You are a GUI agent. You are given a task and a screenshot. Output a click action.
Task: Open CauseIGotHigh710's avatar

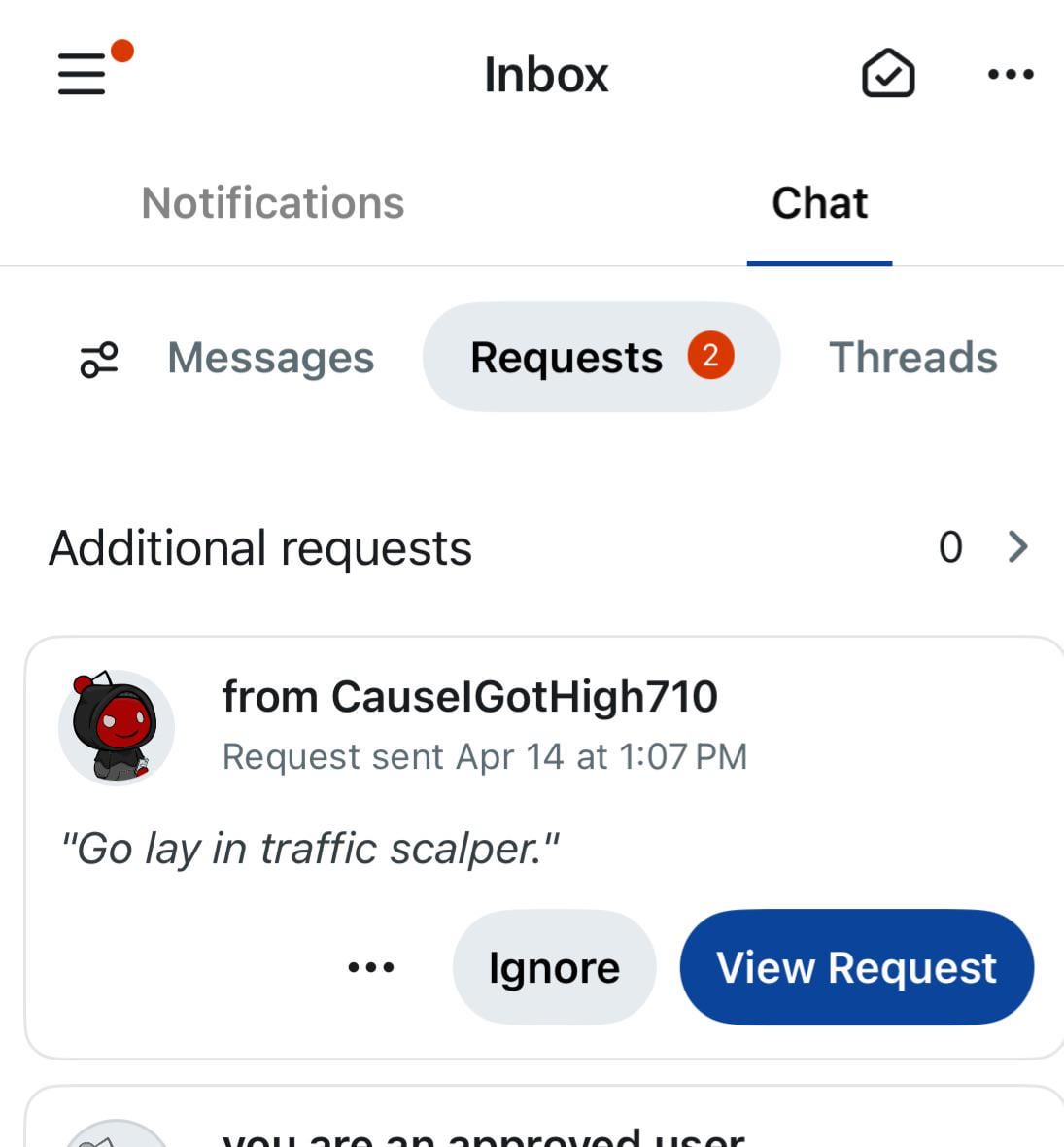[117, 727]
